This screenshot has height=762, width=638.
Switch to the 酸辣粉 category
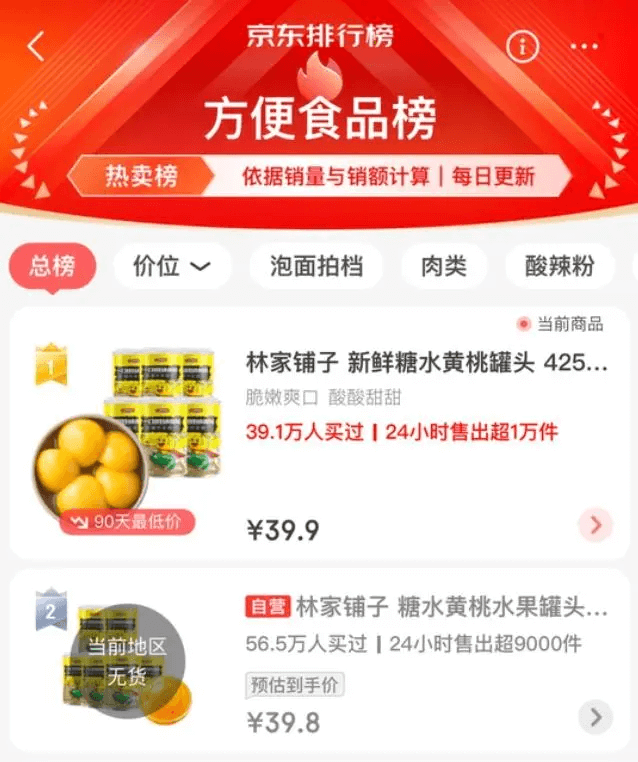[x=560, y=266]
